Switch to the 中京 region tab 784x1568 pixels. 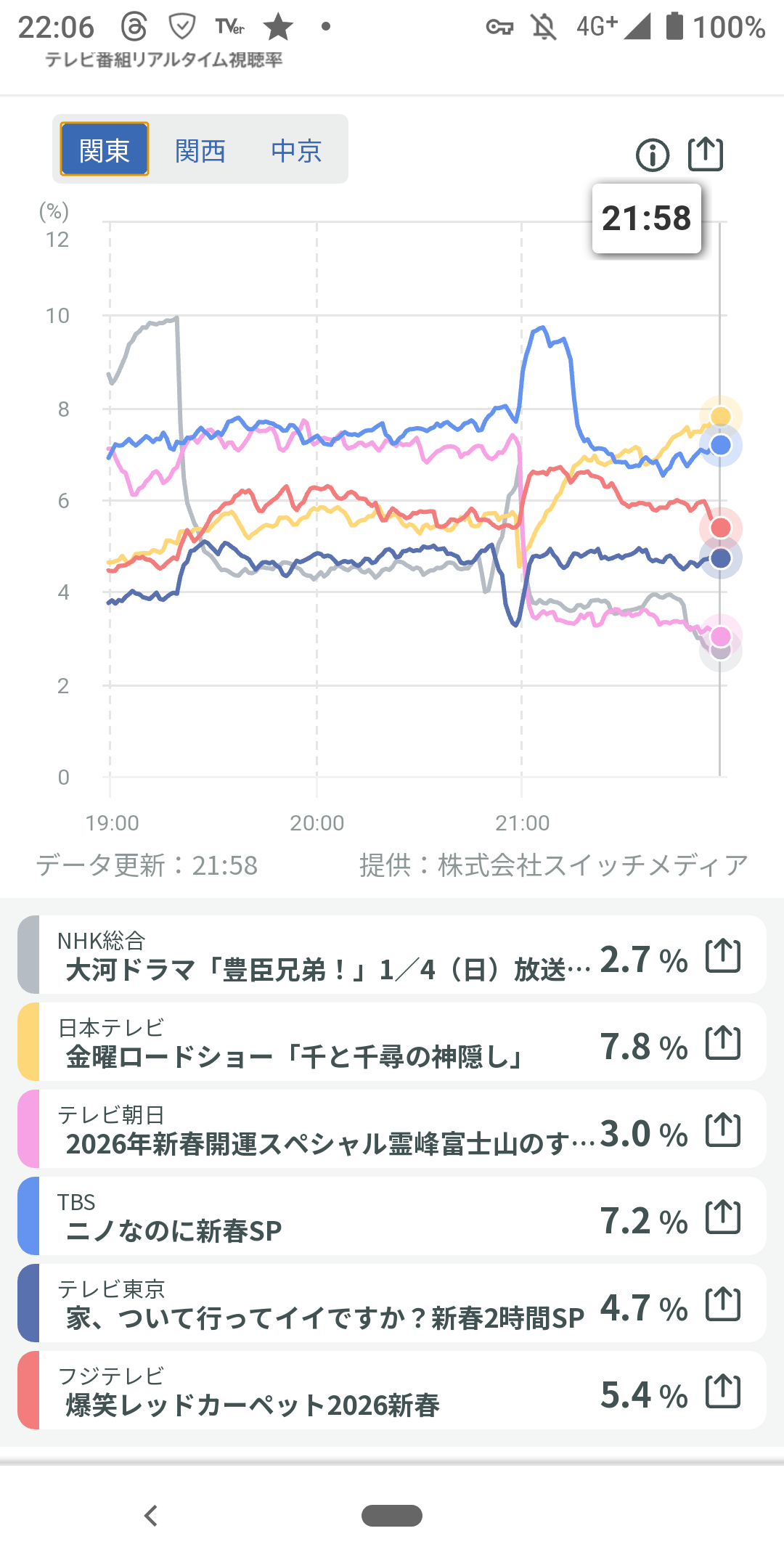click(x=296, y=151)
